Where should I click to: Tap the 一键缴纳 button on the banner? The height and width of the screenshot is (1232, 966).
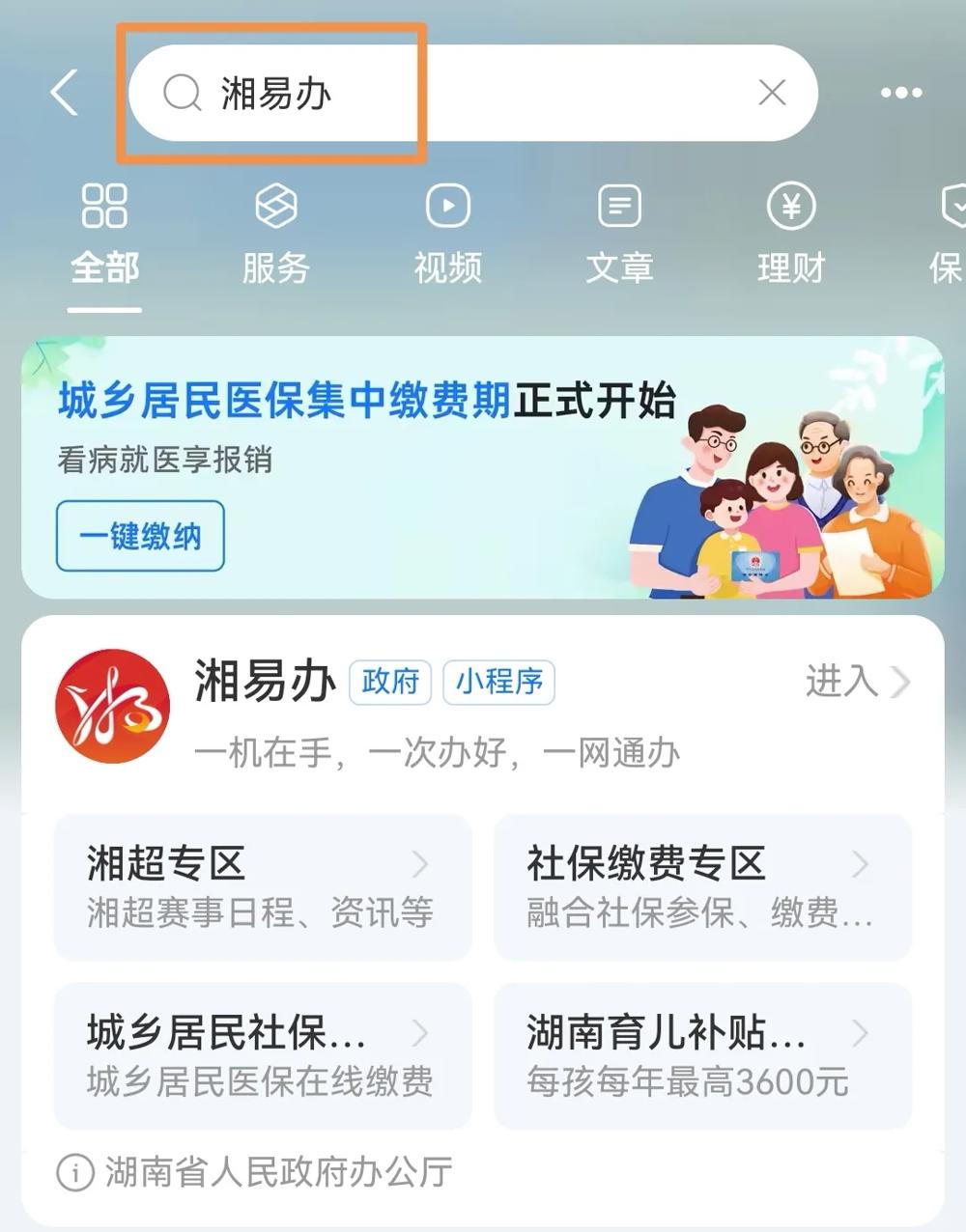140,536
